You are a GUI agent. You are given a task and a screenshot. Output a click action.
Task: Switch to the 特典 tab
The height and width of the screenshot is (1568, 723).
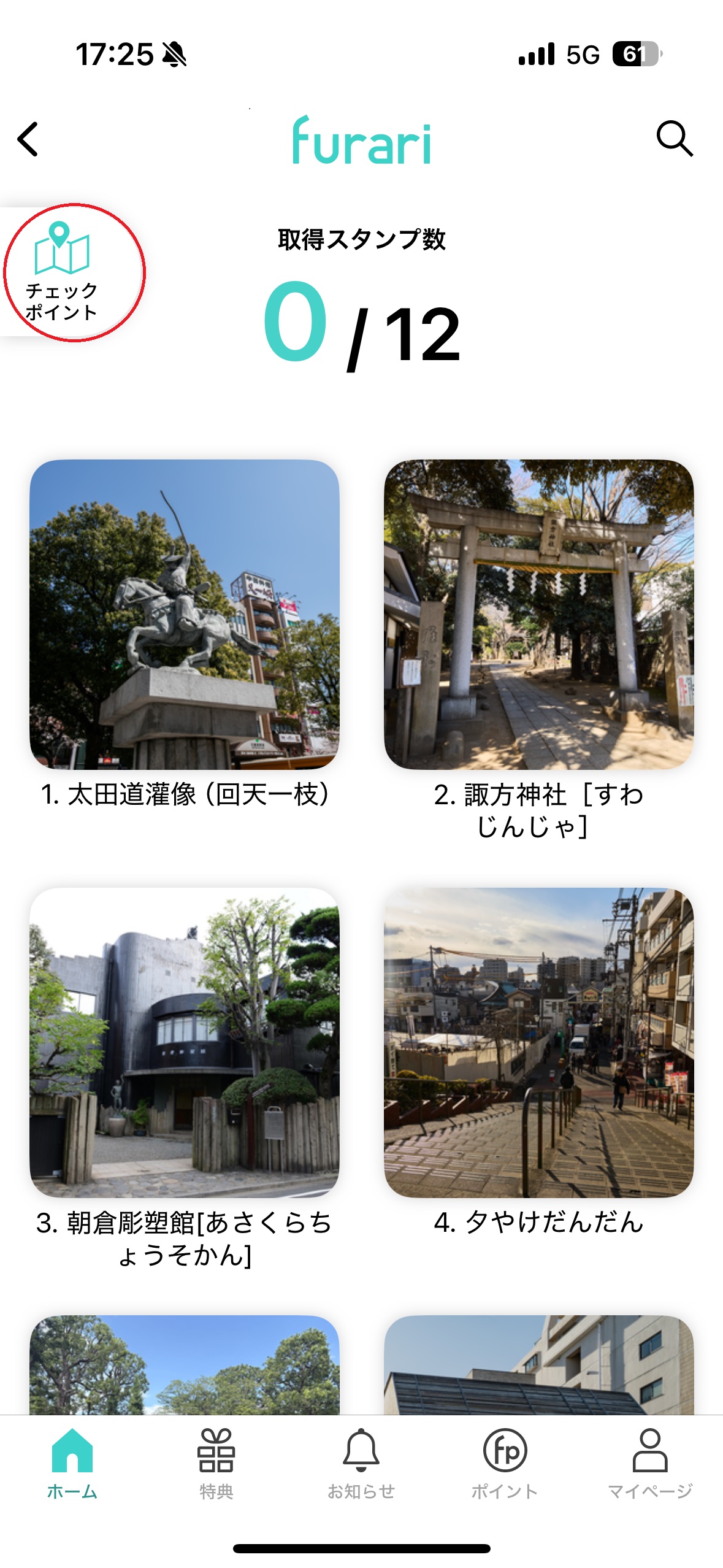click(x=216, y=1463)
